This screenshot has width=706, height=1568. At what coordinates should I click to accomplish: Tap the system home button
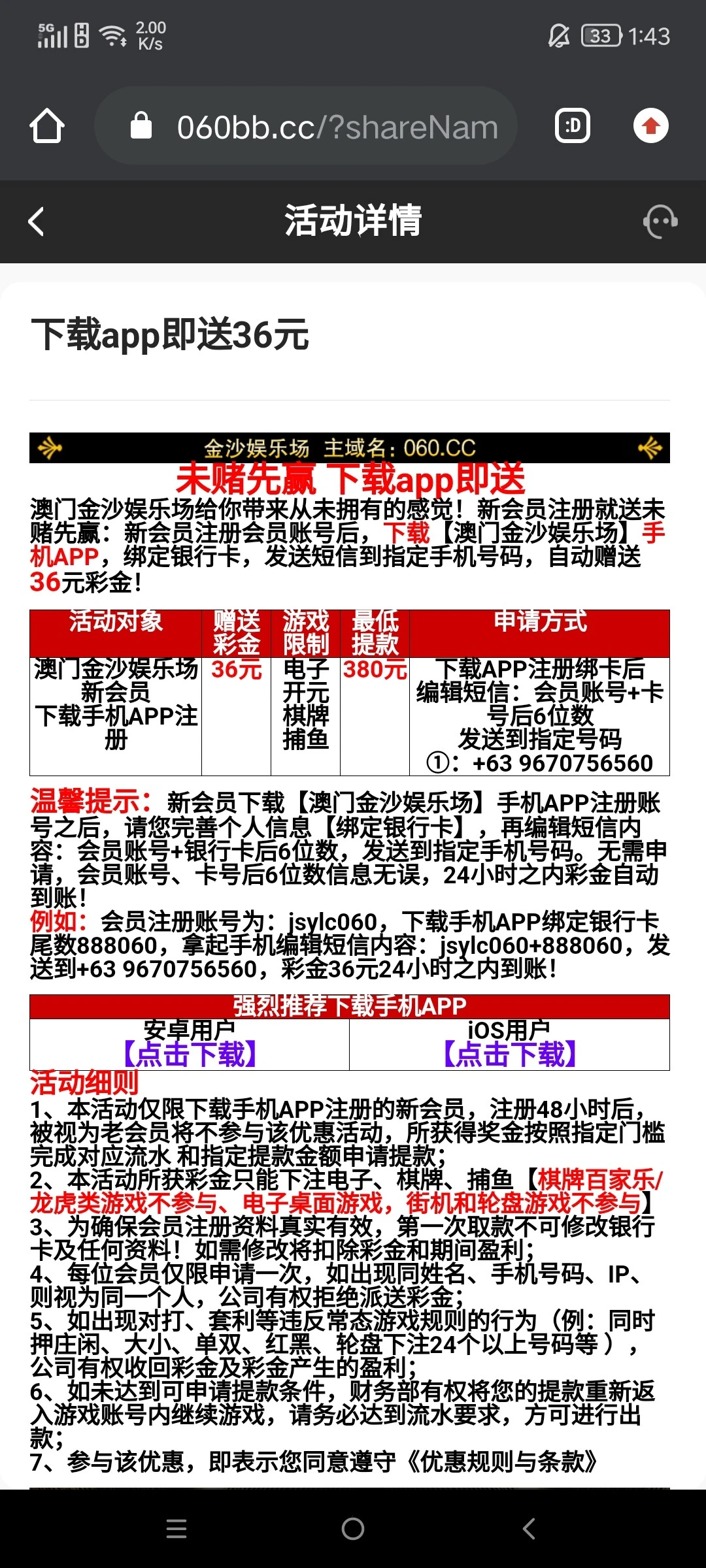coord(353,1529)
